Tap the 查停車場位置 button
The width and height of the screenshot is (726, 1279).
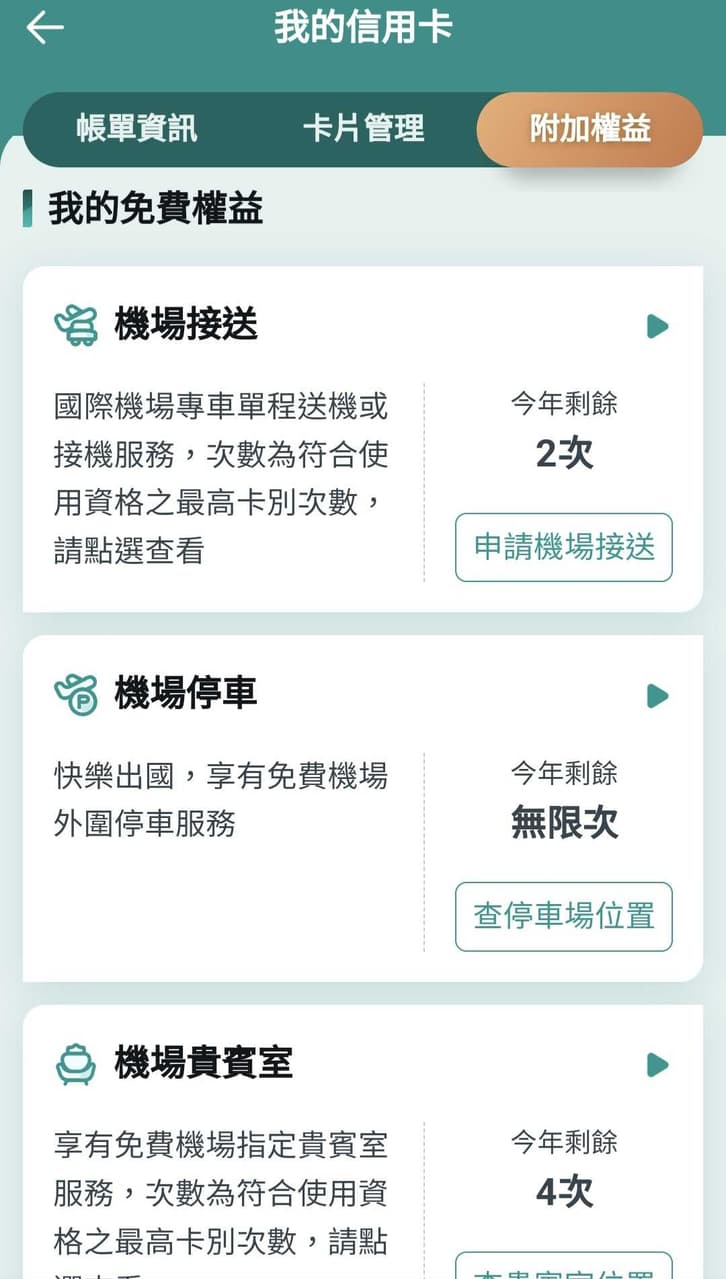(x=564, y=916)
